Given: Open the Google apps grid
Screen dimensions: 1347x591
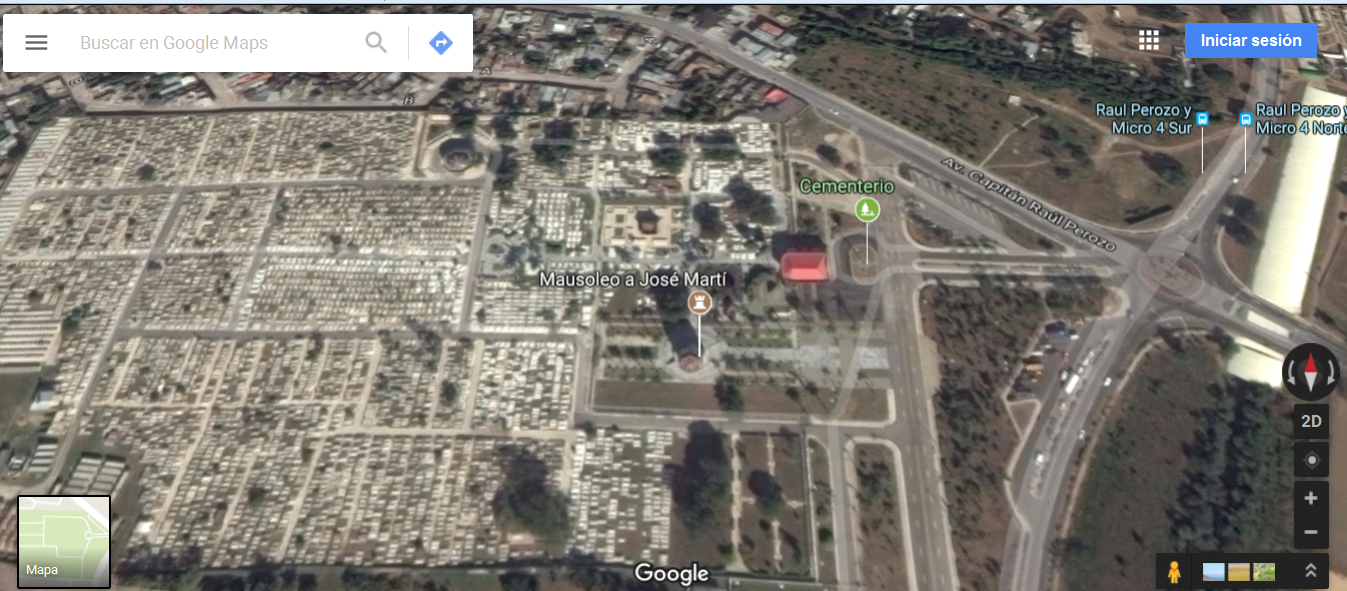Looking at the screenshot, I should point(1149,40).
